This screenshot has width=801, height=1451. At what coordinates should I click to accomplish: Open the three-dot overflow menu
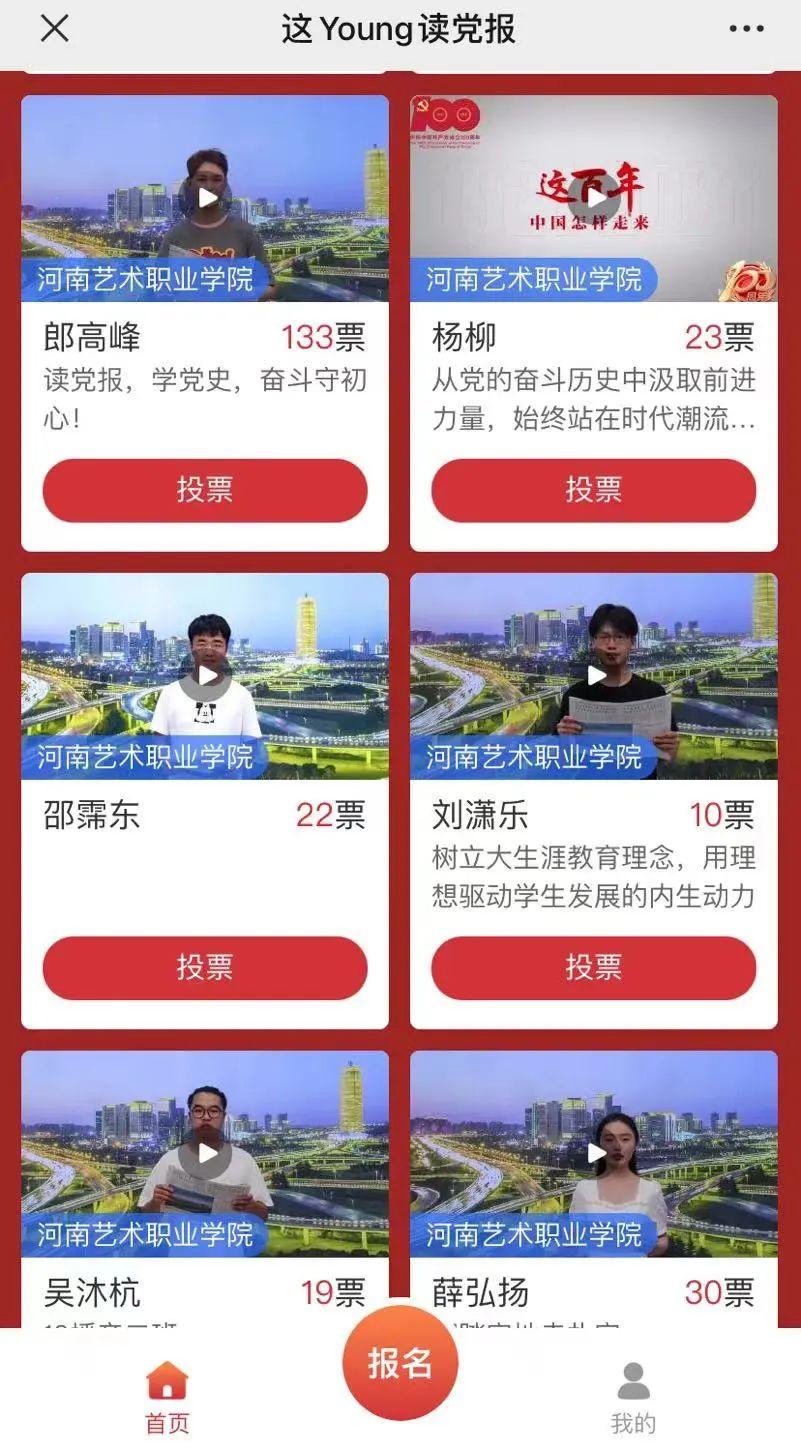(x=746, y=29)
